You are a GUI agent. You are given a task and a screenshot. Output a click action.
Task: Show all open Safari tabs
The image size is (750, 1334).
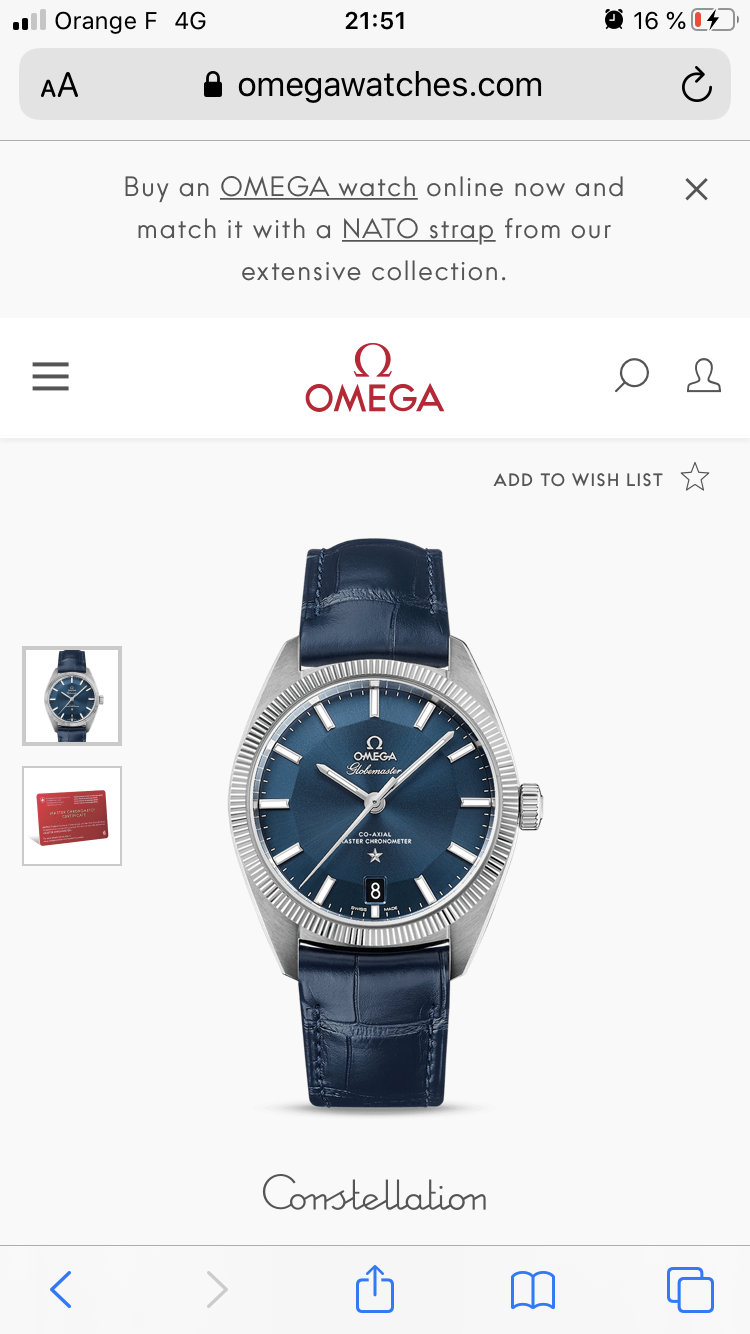click(x=690, y=1289)
